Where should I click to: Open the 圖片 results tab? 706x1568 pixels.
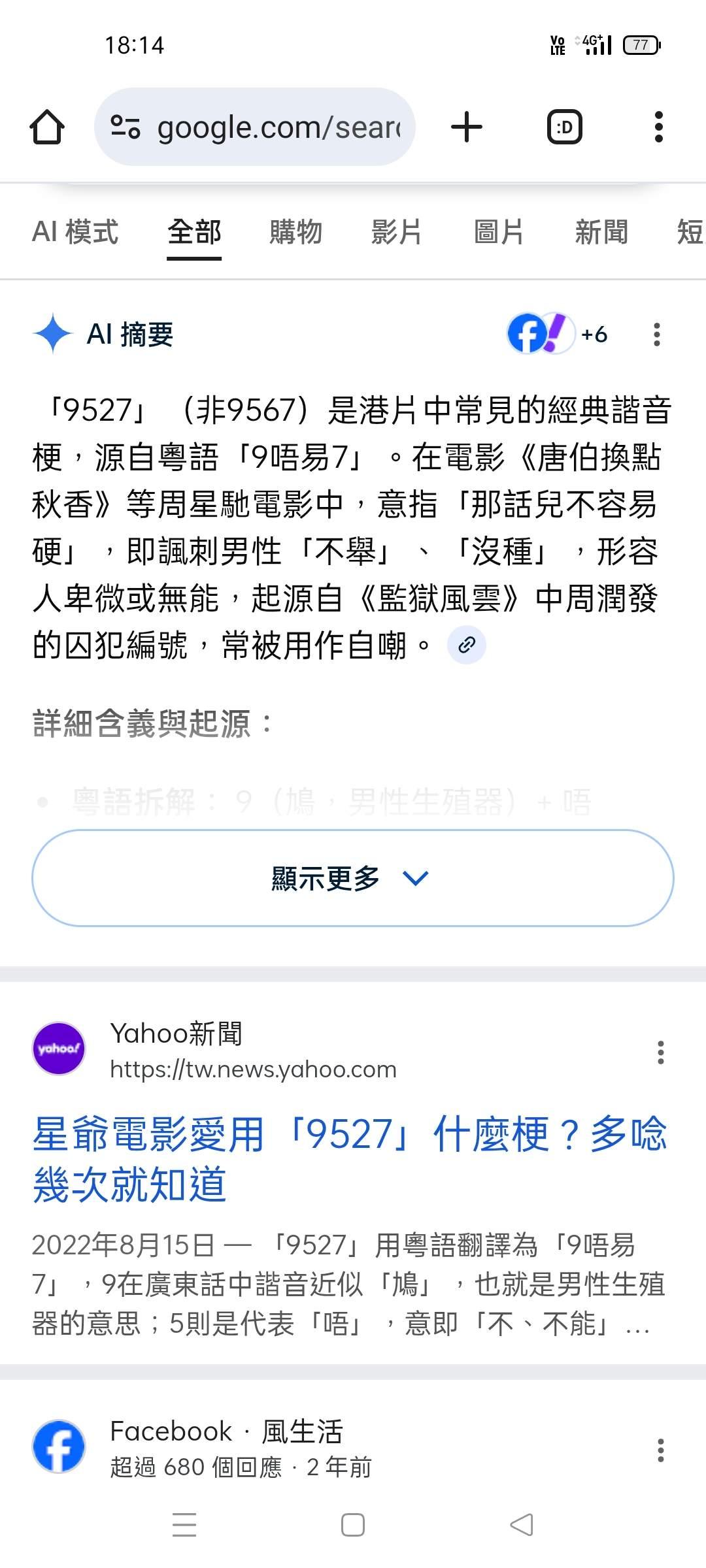pyautogui.click(x=499, y=232)
